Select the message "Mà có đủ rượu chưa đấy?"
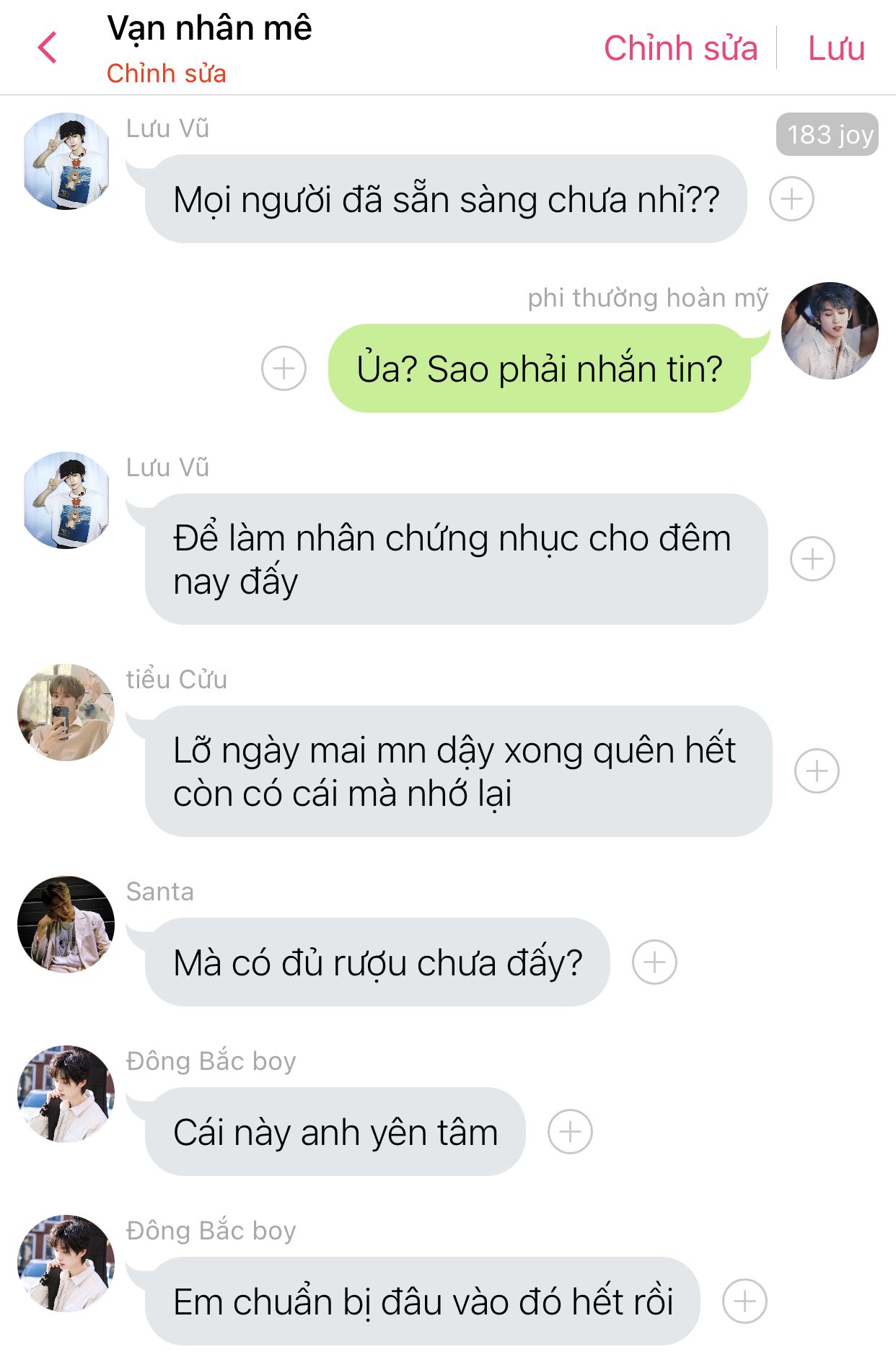 pos(377,962)
